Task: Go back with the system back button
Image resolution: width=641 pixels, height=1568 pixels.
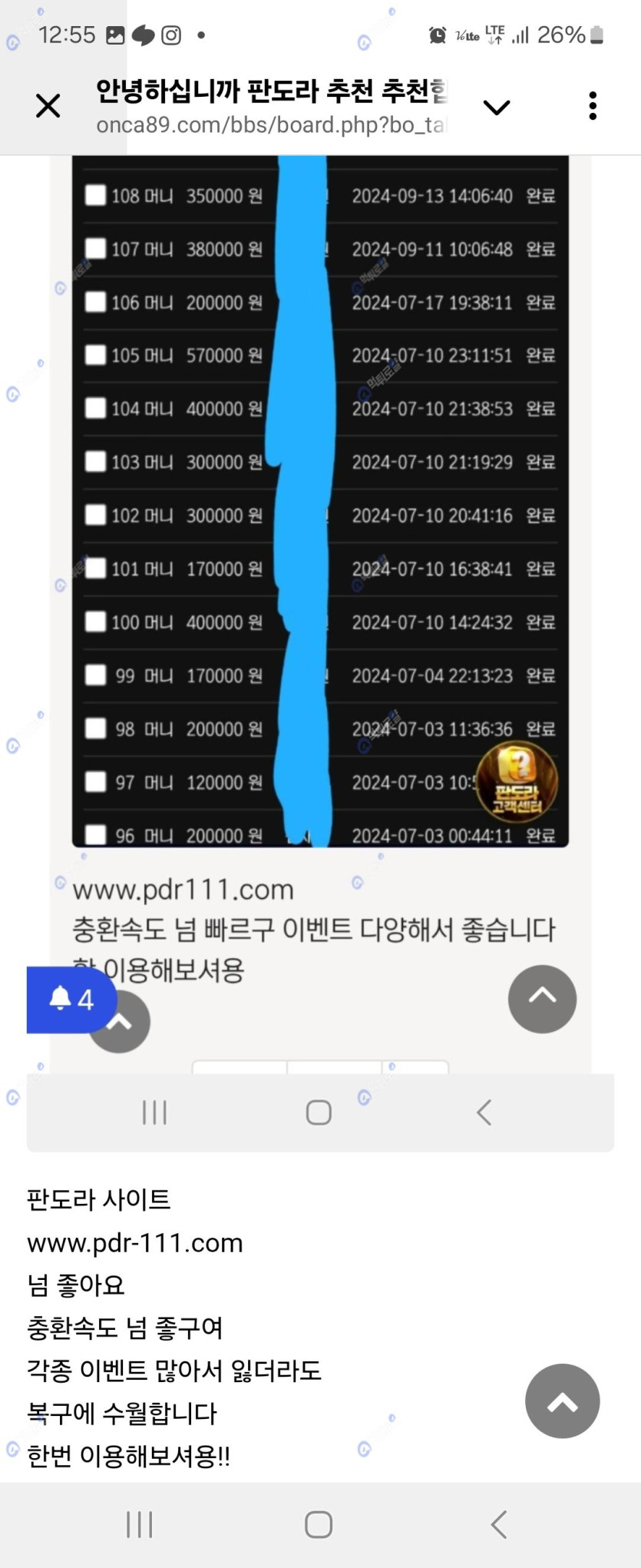Action: (x=499, y=1524)
